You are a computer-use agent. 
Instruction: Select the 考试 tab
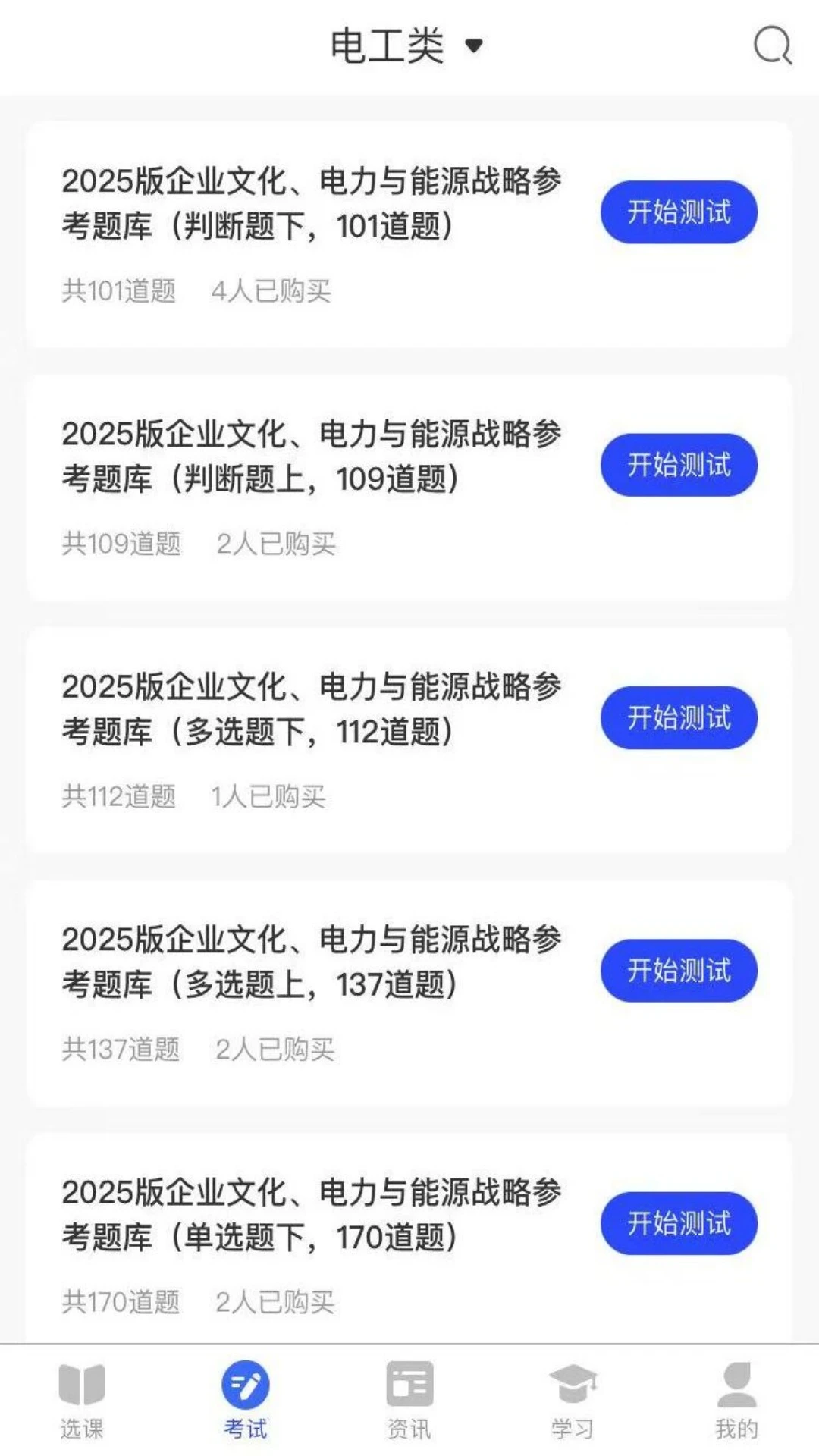click(246, 1400)
